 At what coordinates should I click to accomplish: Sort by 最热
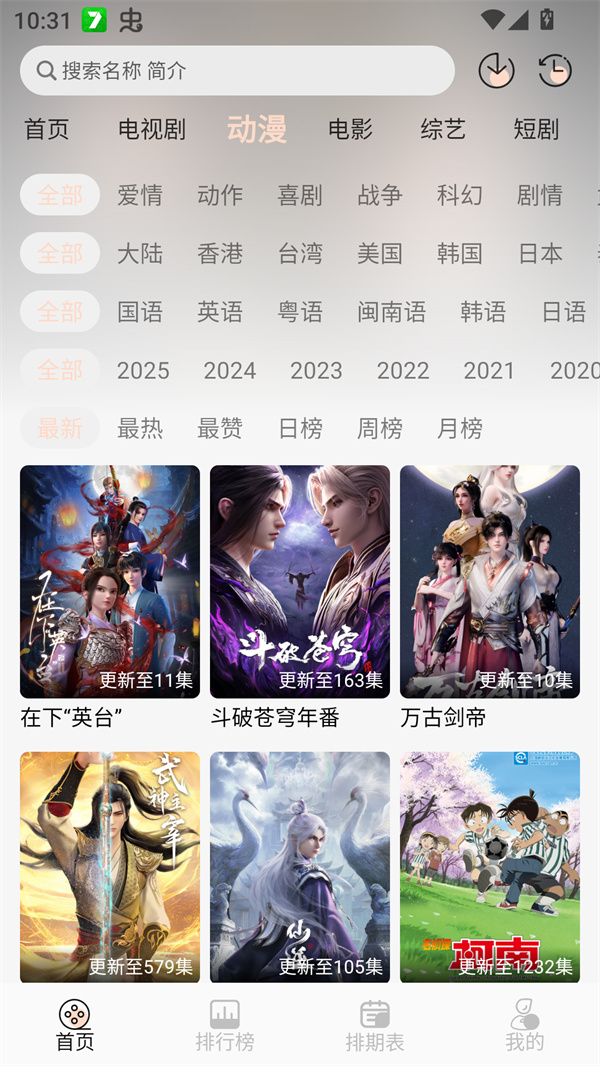pyautogui.click(x=140, y=428)
